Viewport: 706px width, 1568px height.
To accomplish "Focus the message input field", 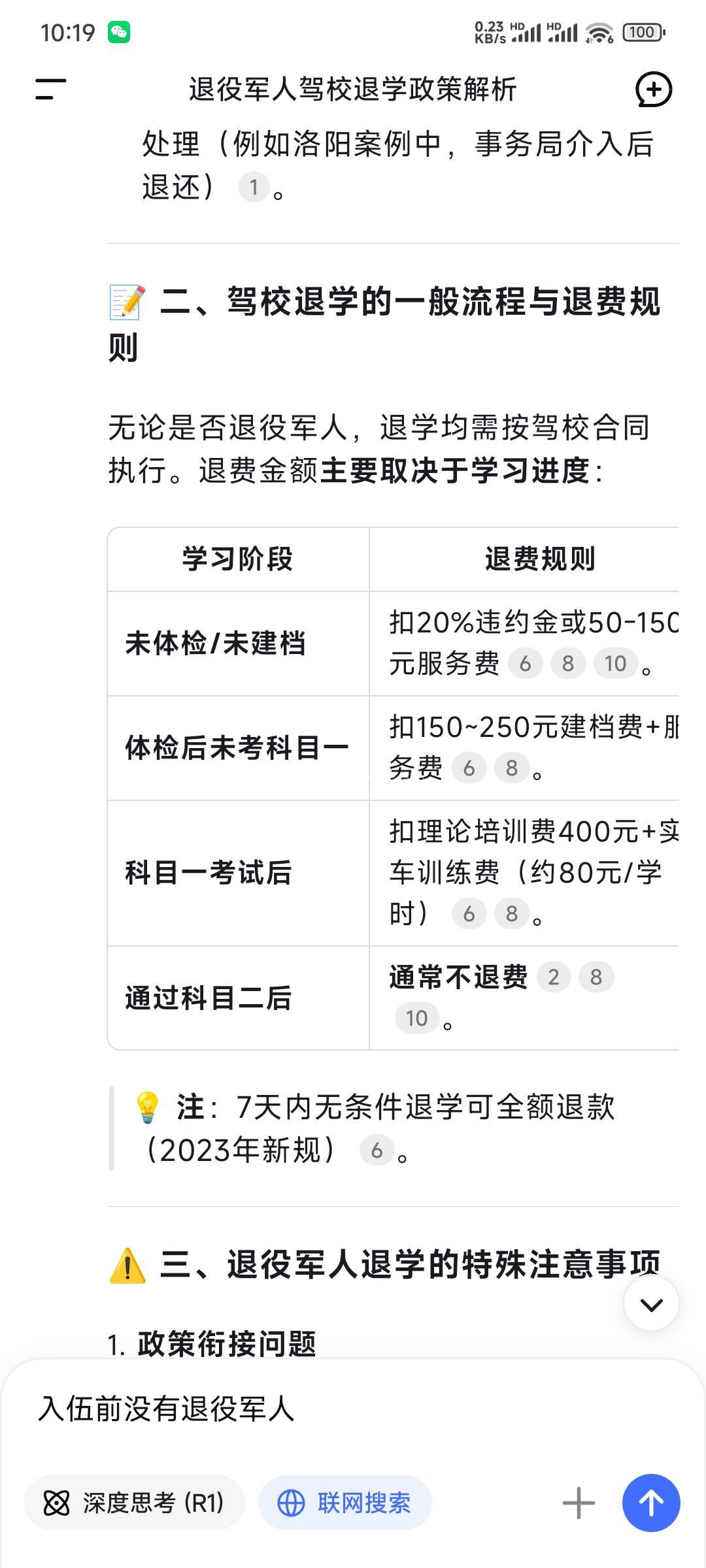I will (353, 1409).
